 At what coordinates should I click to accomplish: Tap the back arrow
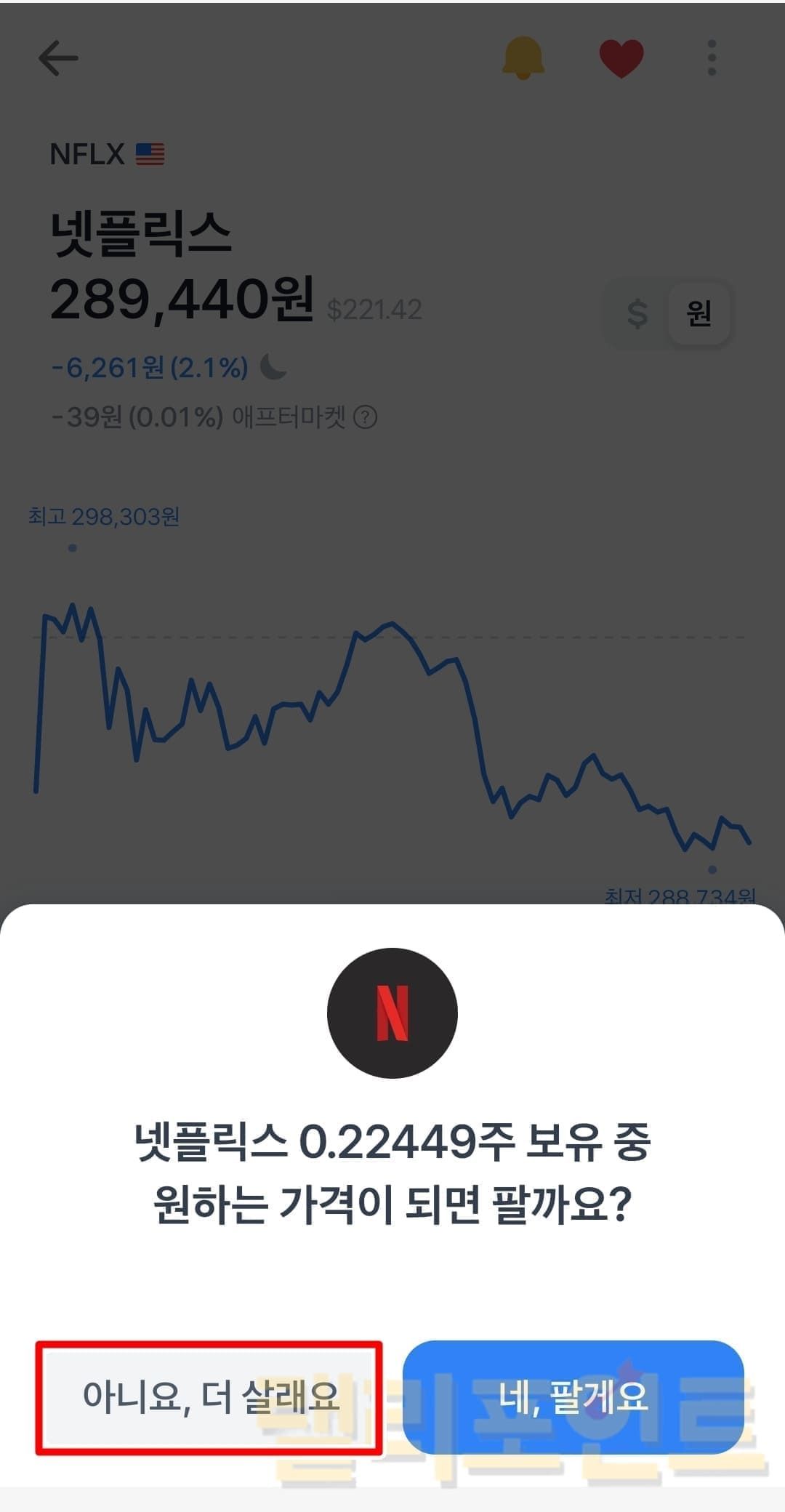[58, 58]
